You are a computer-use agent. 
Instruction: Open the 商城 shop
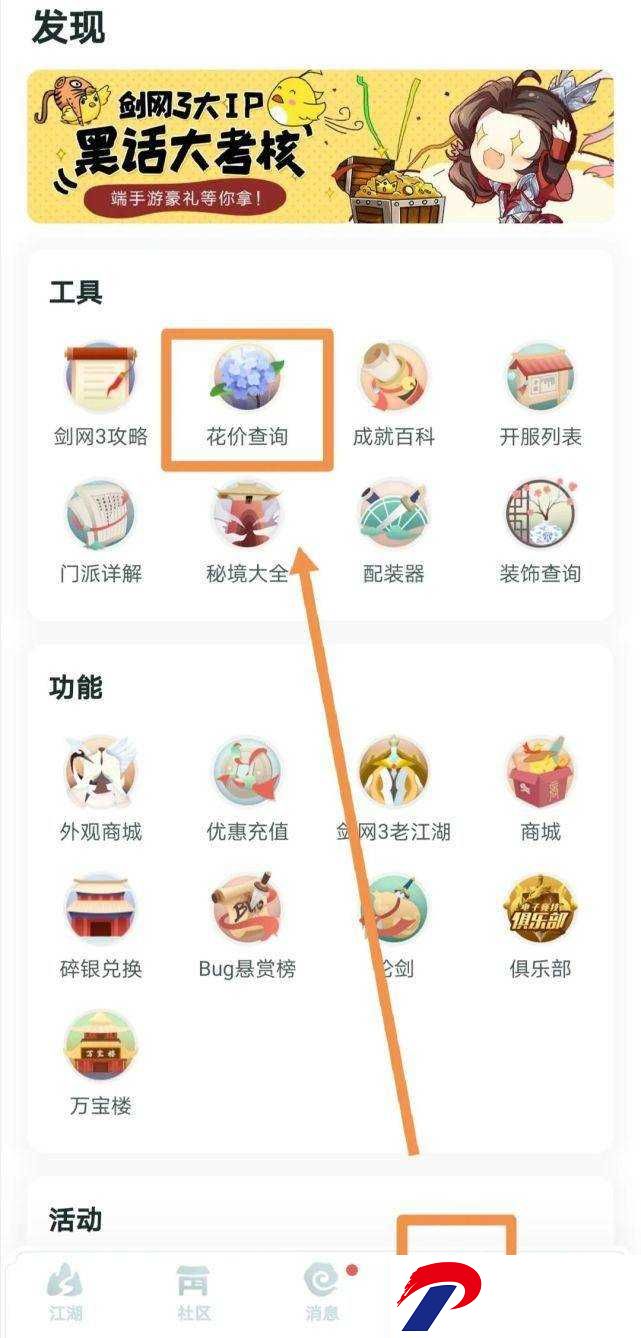tap(540, 790)
